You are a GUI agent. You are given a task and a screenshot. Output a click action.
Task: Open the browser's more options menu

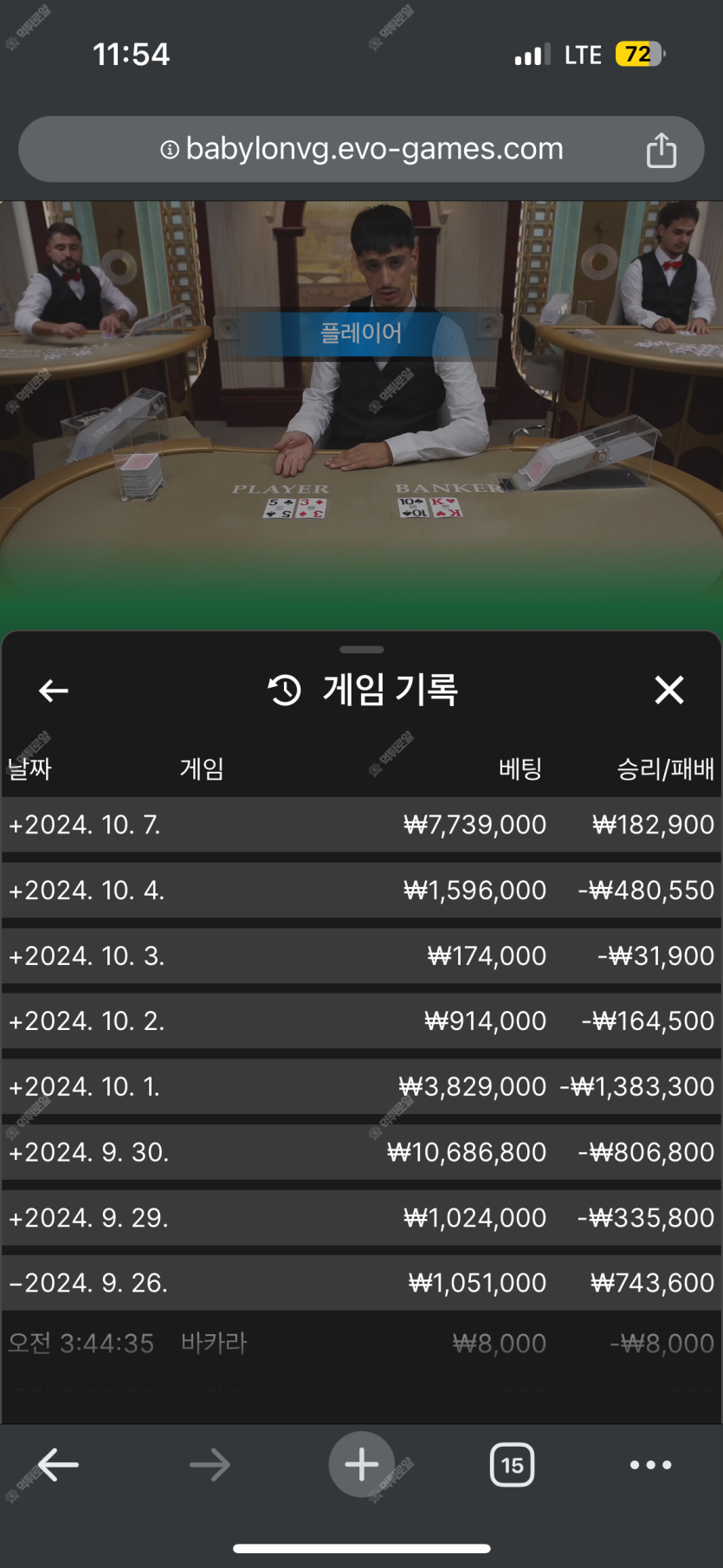click(650, 1465)
